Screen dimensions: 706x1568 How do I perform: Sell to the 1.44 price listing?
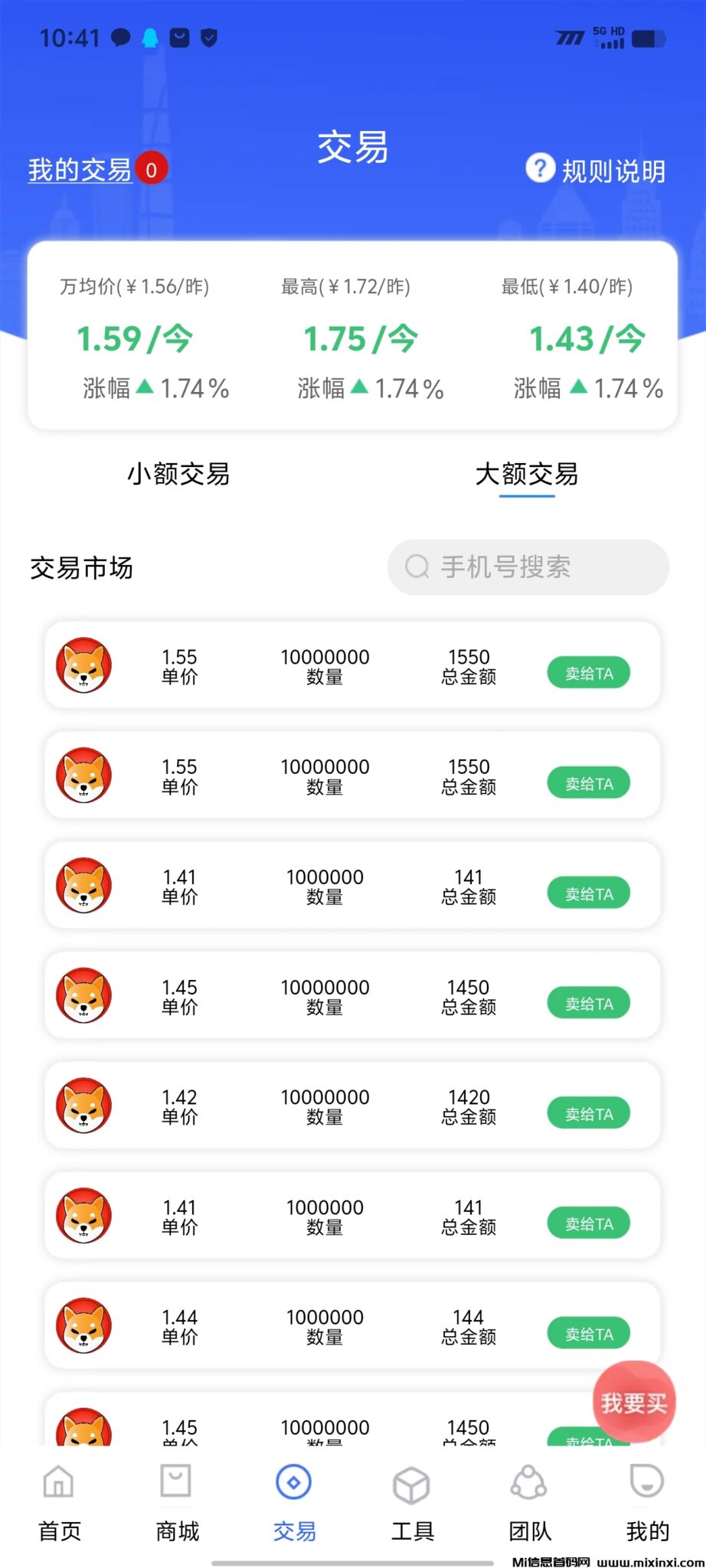(588, 1334)
